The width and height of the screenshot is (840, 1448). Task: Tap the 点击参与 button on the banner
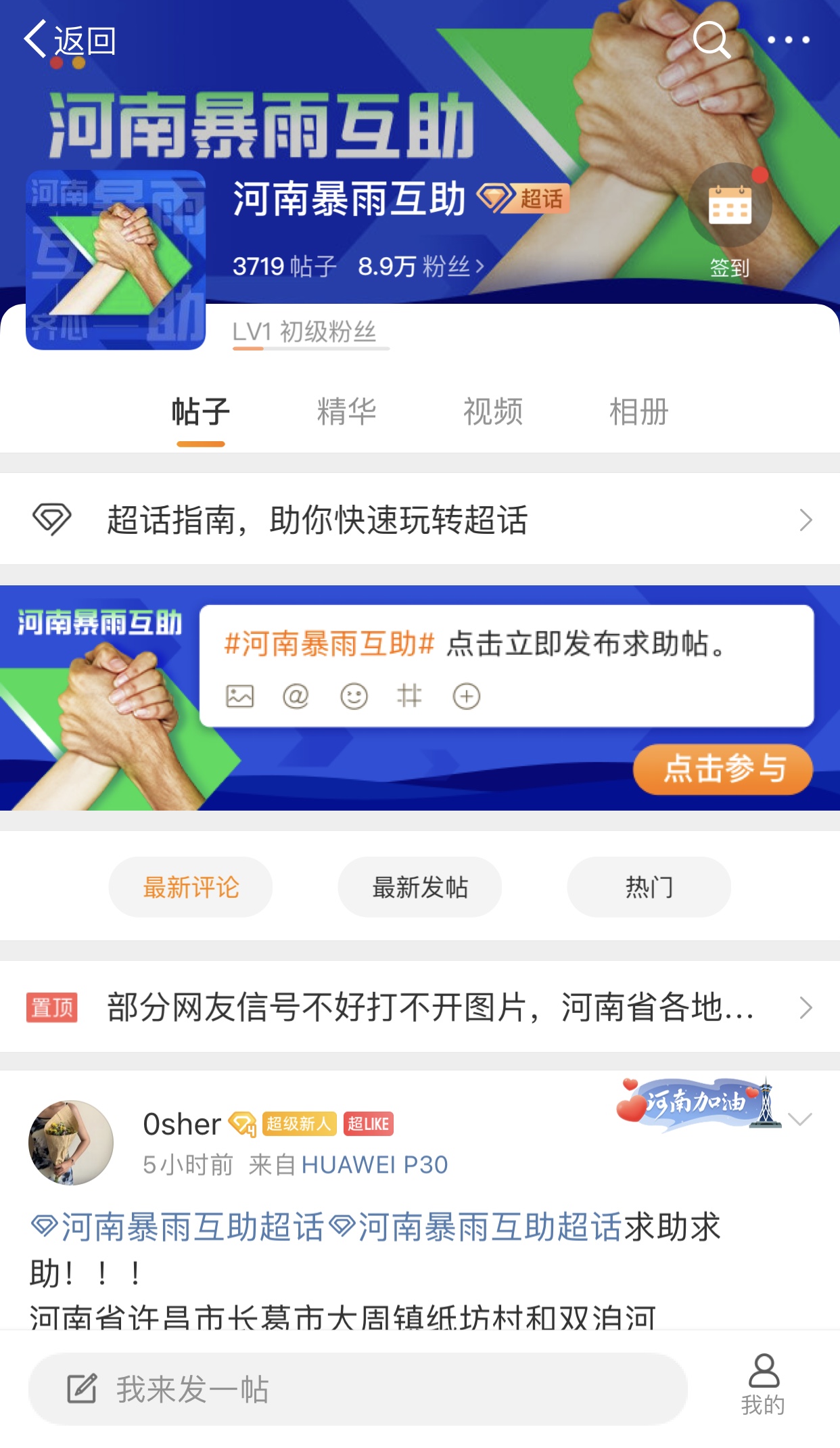pos(722,769)
